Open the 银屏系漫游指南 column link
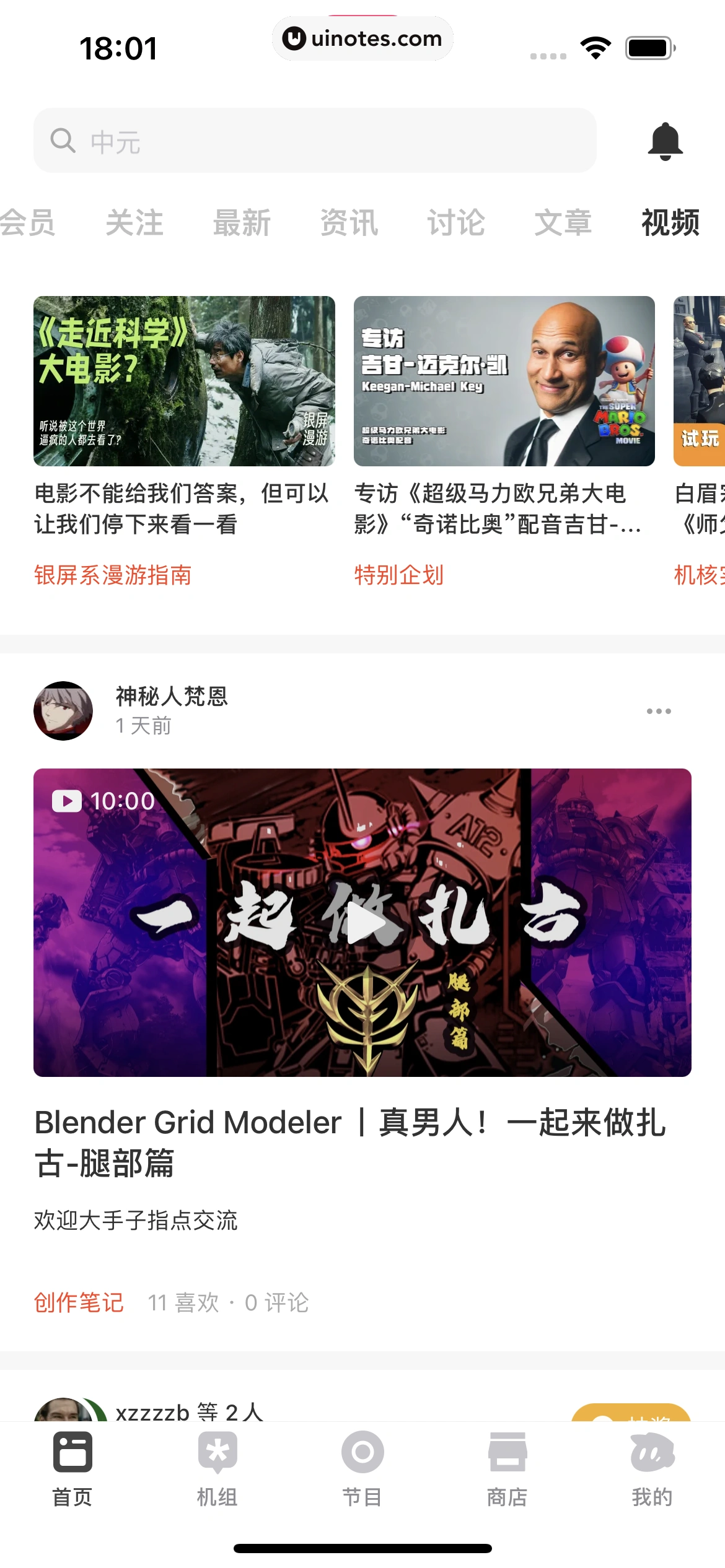725x1568 pixels. click(x=113, y=575)
